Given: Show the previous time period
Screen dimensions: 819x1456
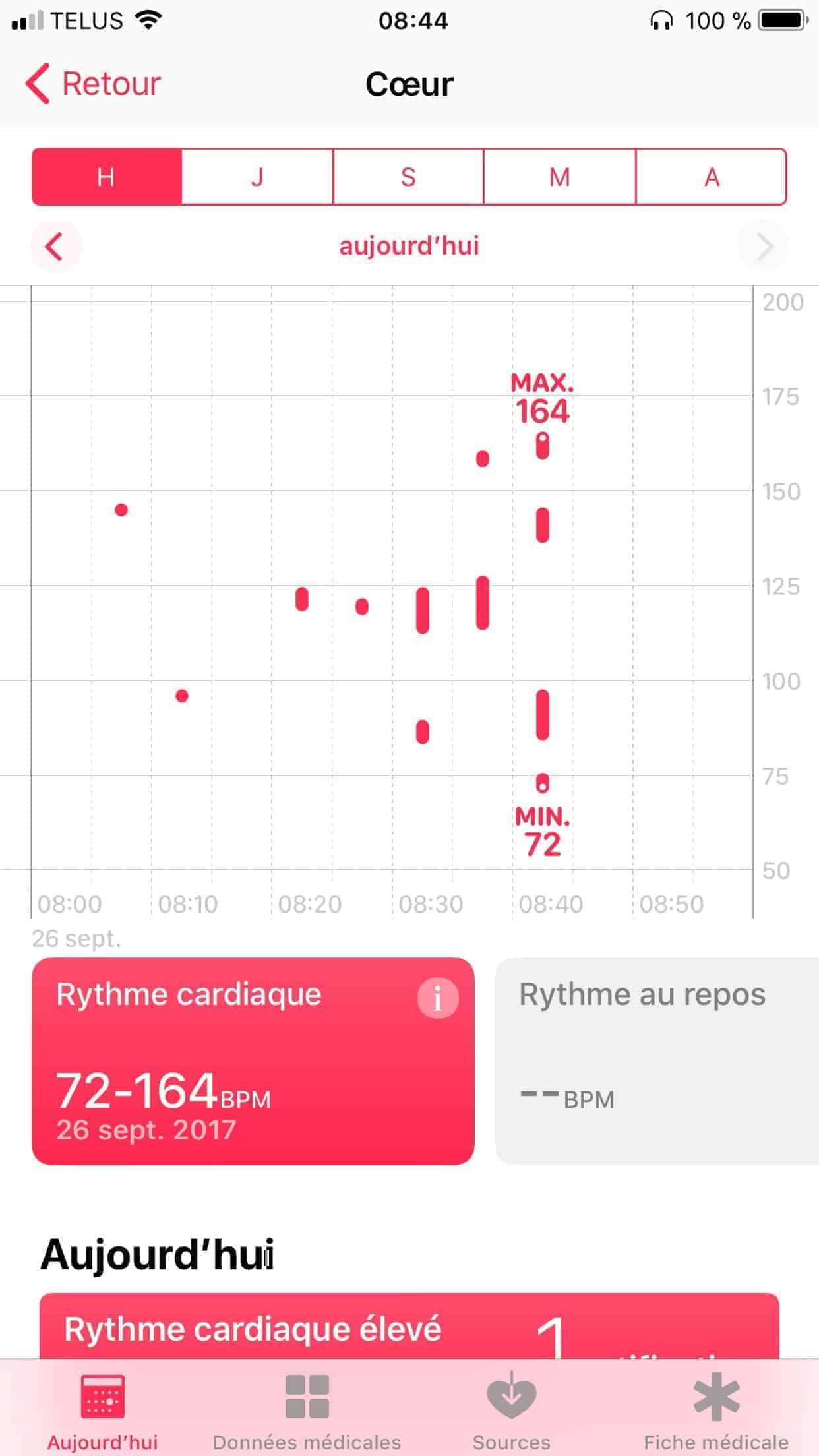Looking at the screenshot, I should (55, 247).
